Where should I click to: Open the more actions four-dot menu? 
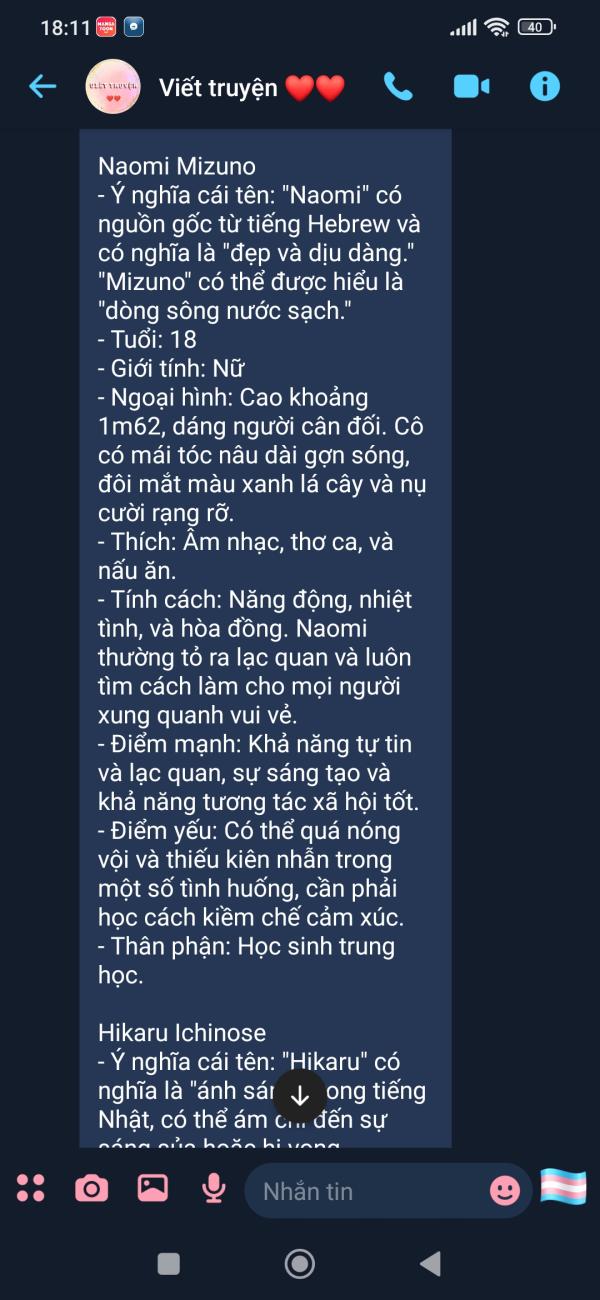31,1188
